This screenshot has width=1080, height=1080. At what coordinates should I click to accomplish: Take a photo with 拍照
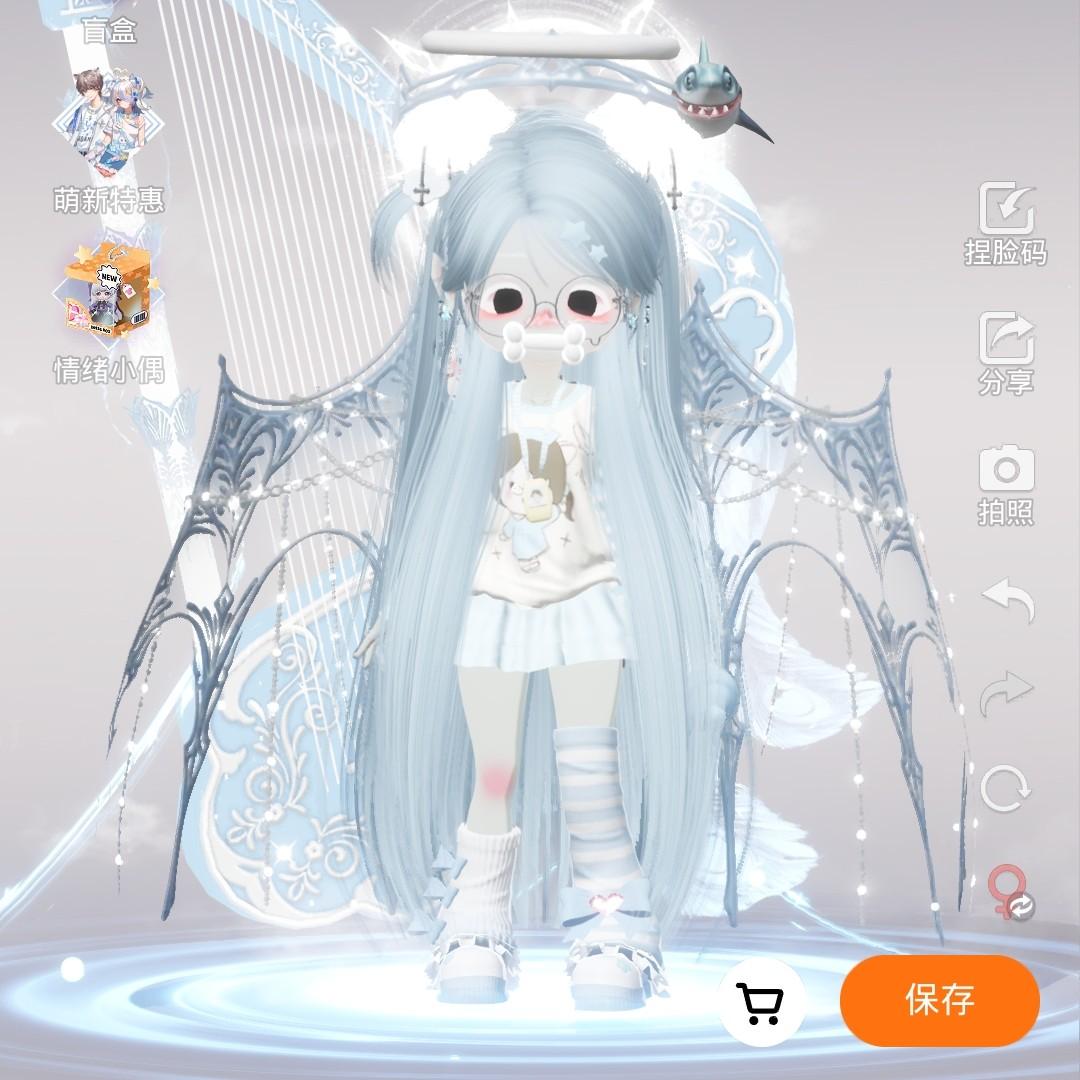coord(1005,484)
